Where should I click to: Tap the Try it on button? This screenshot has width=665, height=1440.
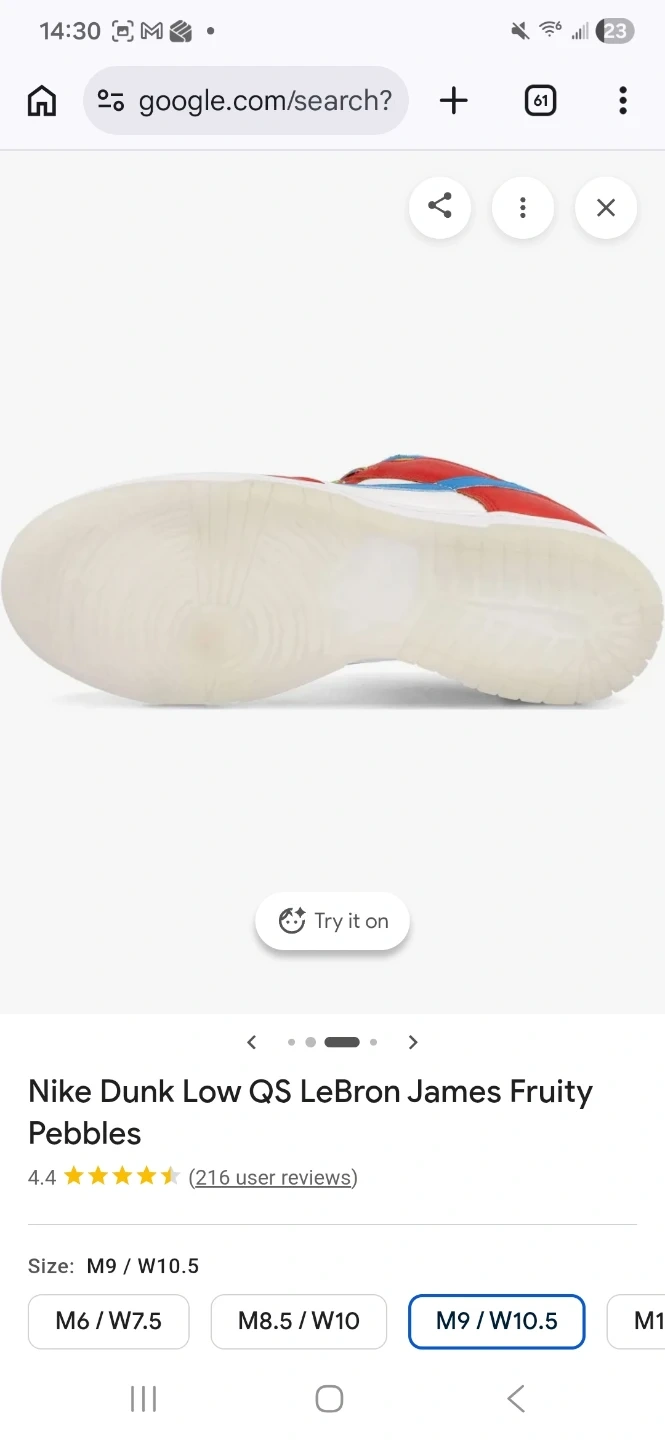coord(332,921)
